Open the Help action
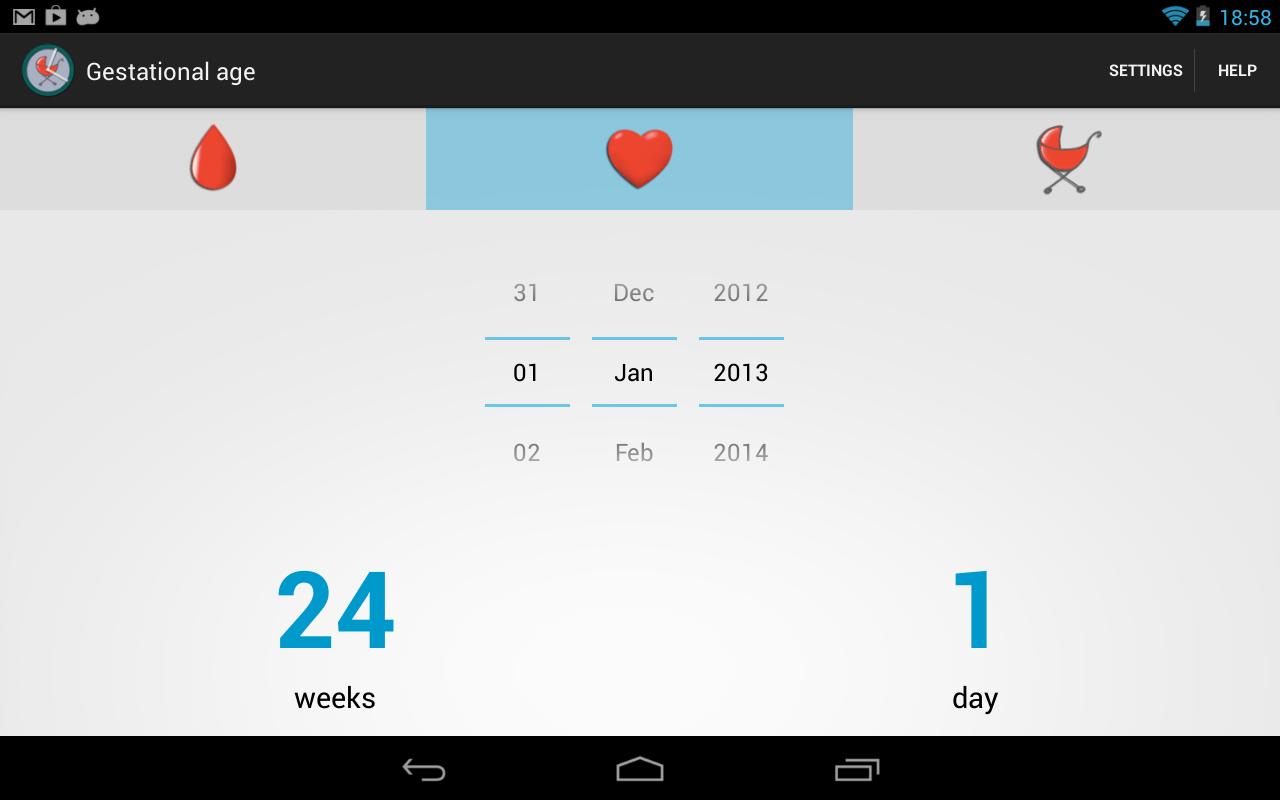The width and height of the screenshot is (1280, 800). [1237, 71]
